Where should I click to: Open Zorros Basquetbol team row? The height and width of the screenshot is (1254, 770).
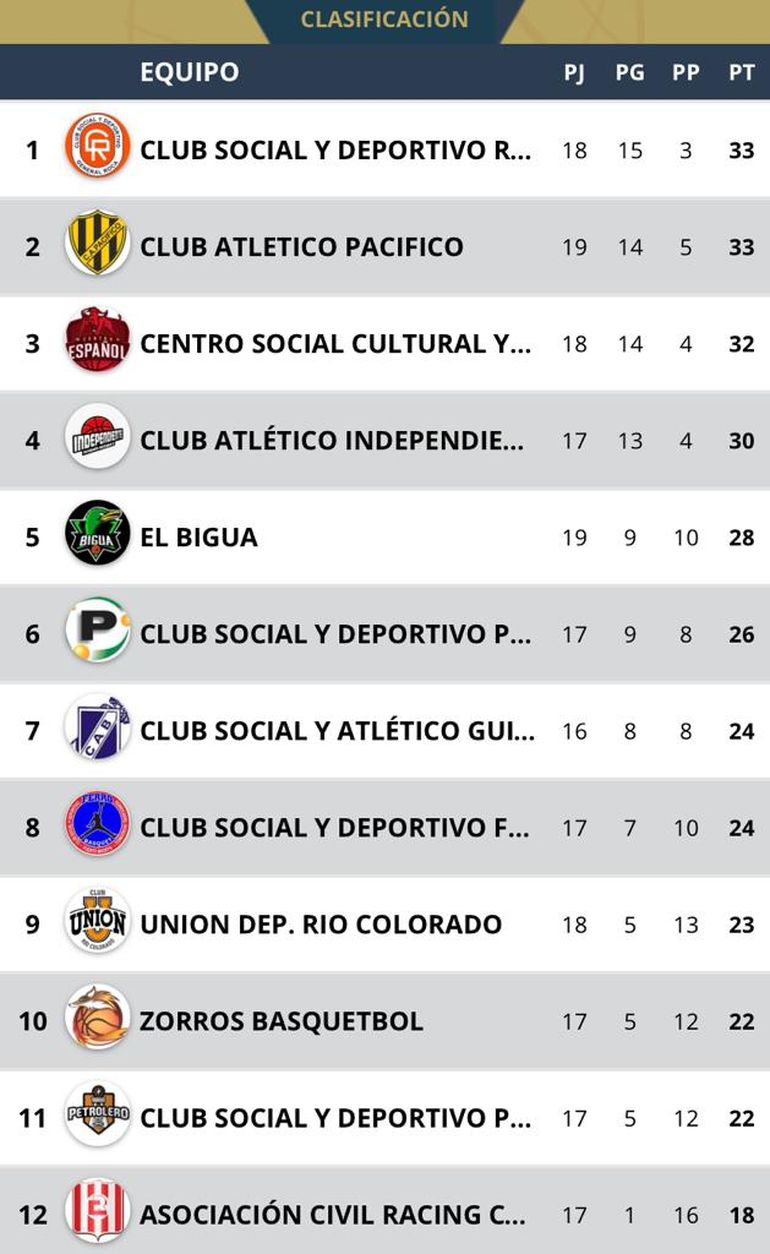click(x=282, y=1022)
